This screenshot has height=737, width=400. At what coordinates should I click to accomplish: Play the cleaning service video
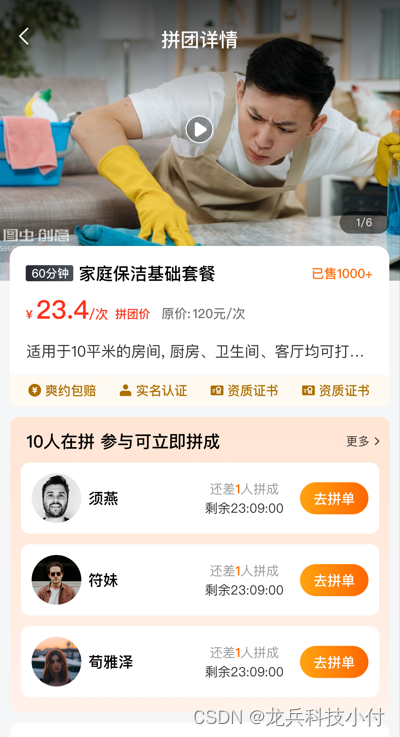click(x=199, y=129)
